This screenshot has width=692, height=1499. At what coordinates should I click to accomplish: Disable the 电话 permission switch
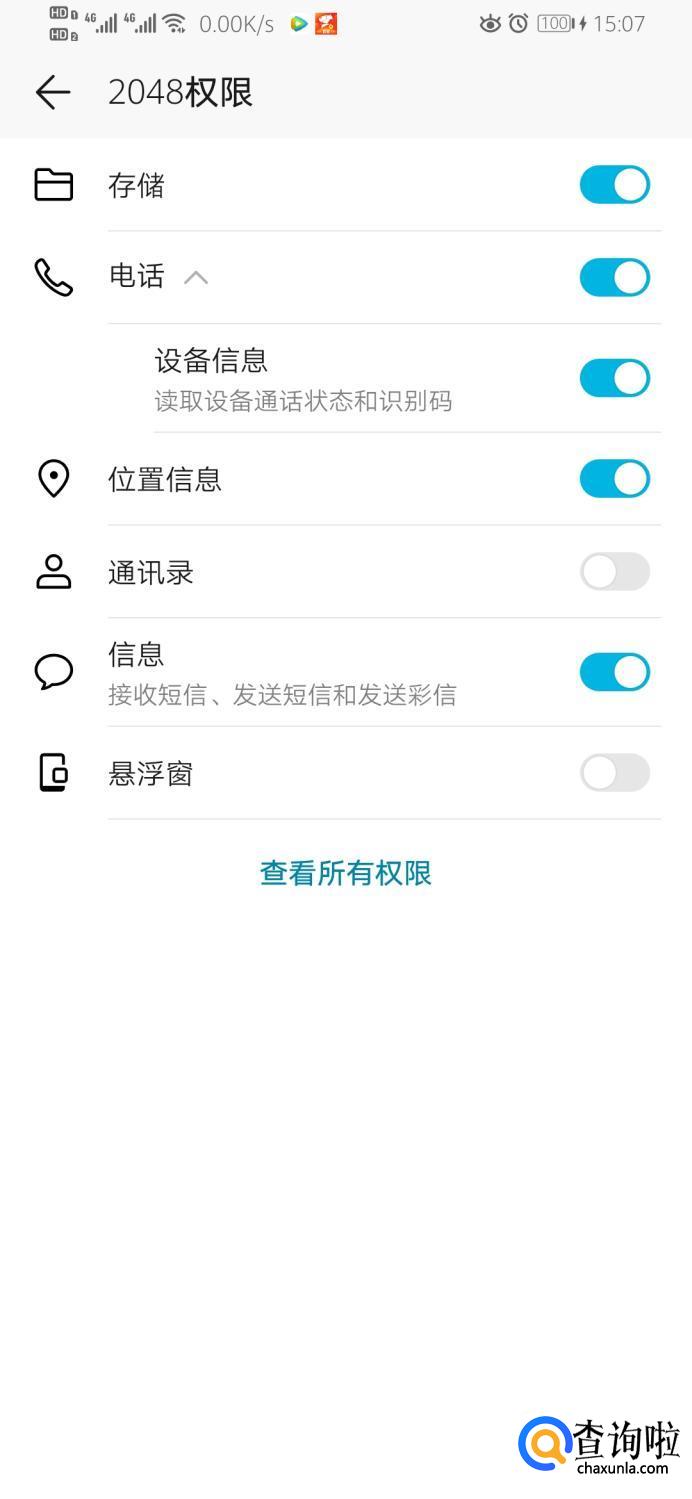[614, 277]
